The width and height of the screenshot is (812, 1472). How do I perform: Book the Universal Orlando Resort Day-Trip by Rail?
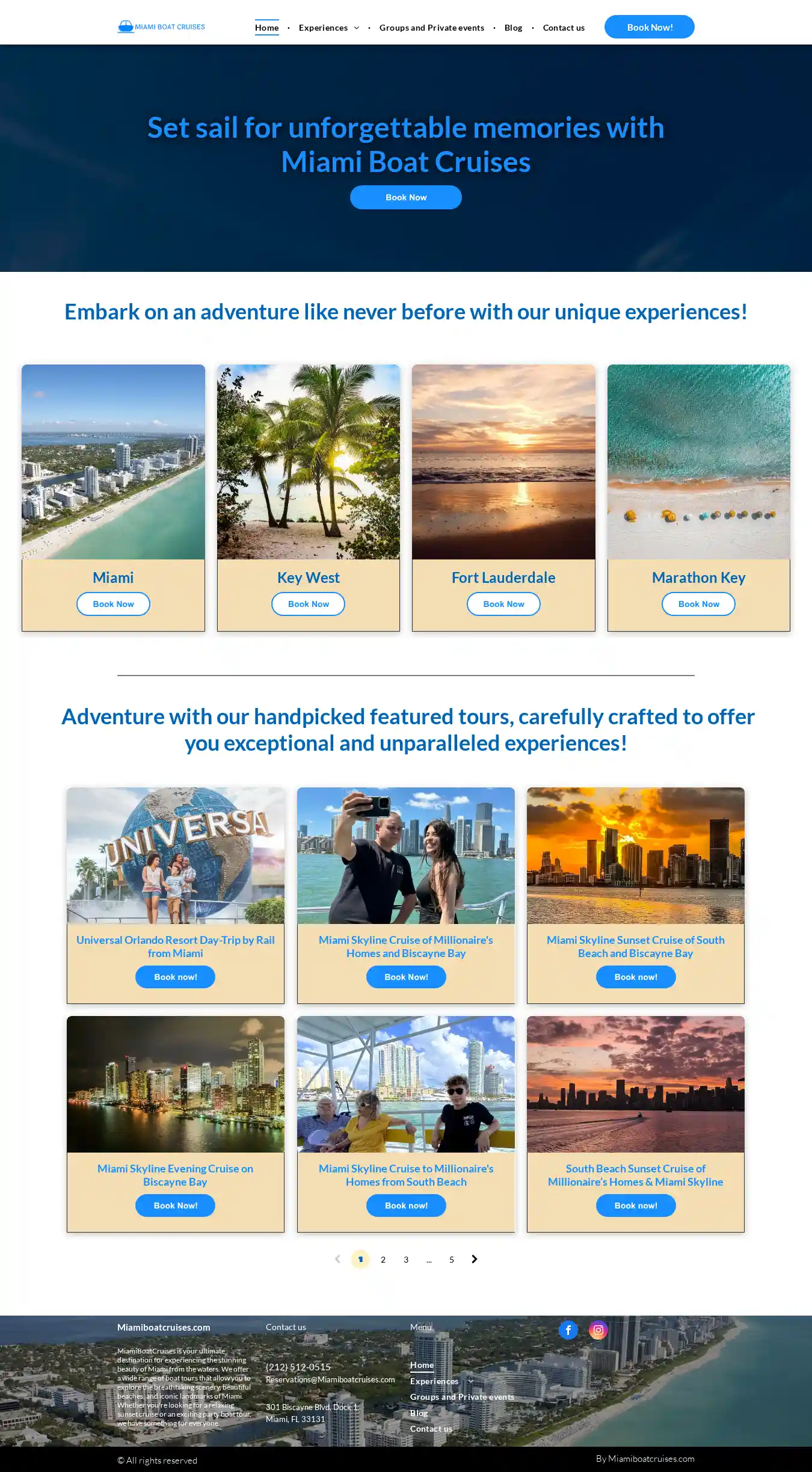tap(175, 977)
